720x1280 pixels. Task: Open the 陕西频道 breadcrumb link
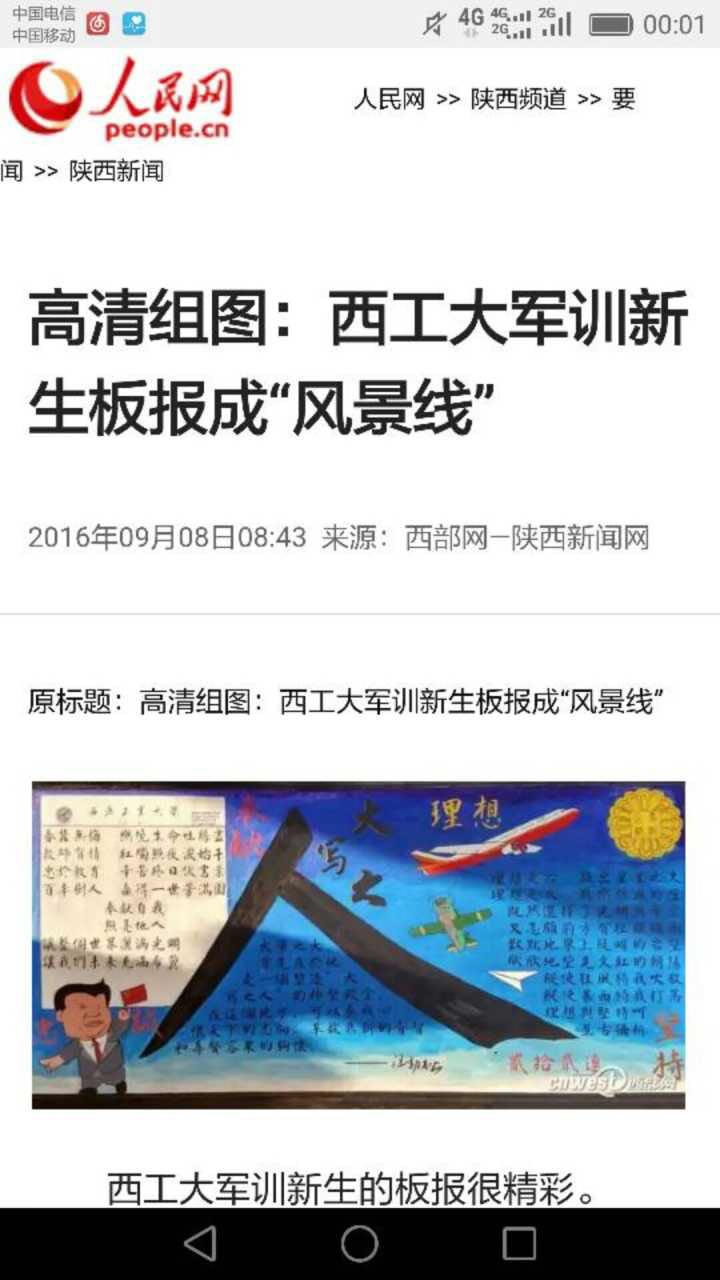pos(518,98)
